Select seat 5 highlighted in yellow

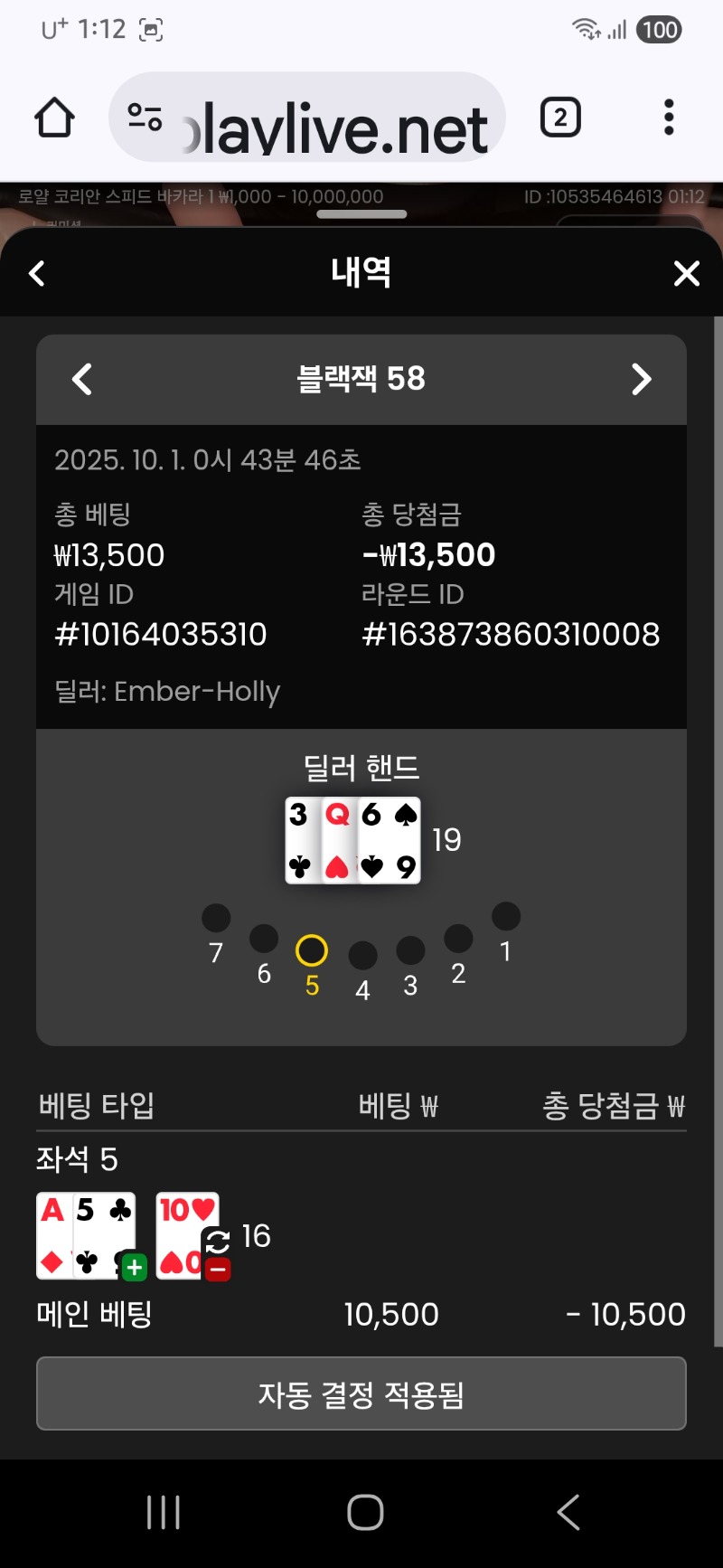[312, 950]
